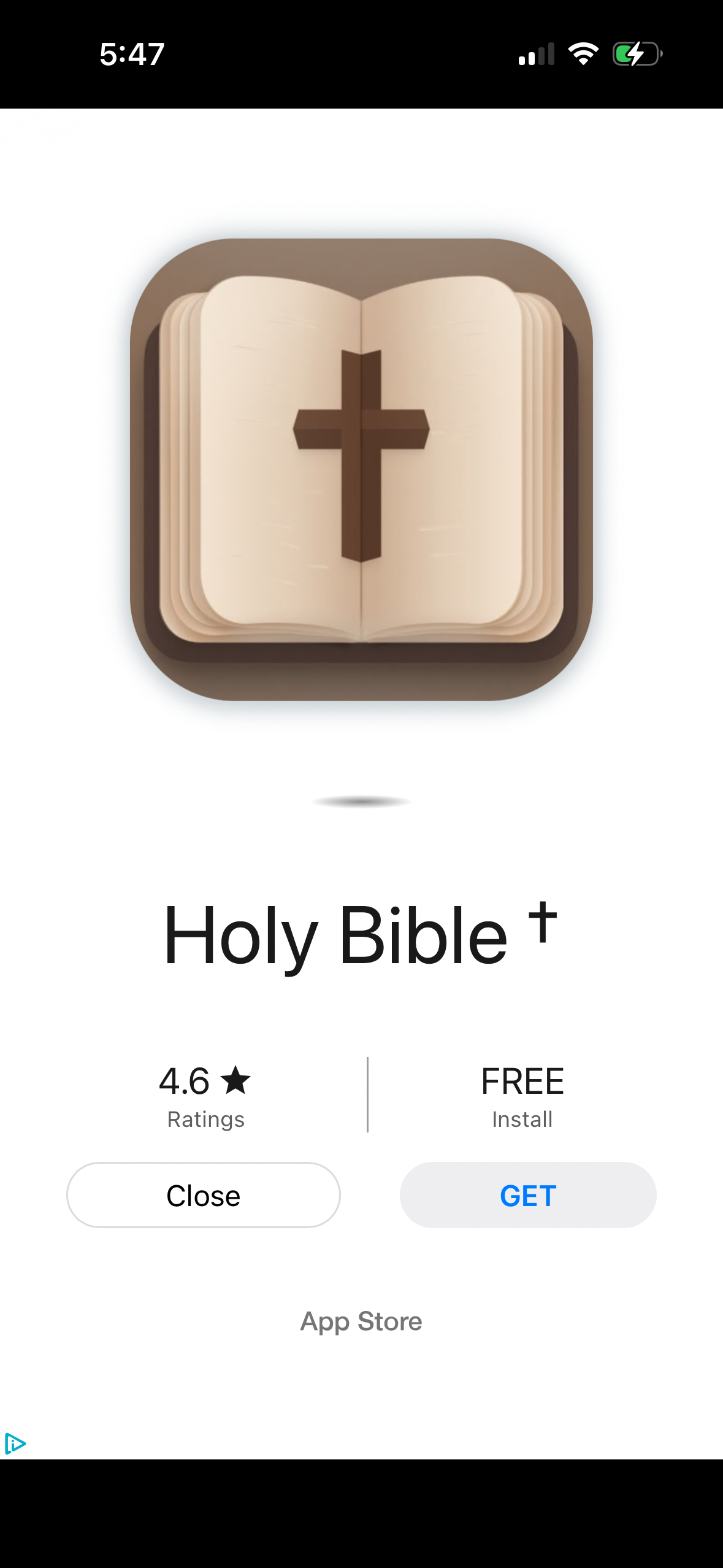Tap the Install caption under FREE
The image size is (723, 1568).
click(x=522, y=1118)
